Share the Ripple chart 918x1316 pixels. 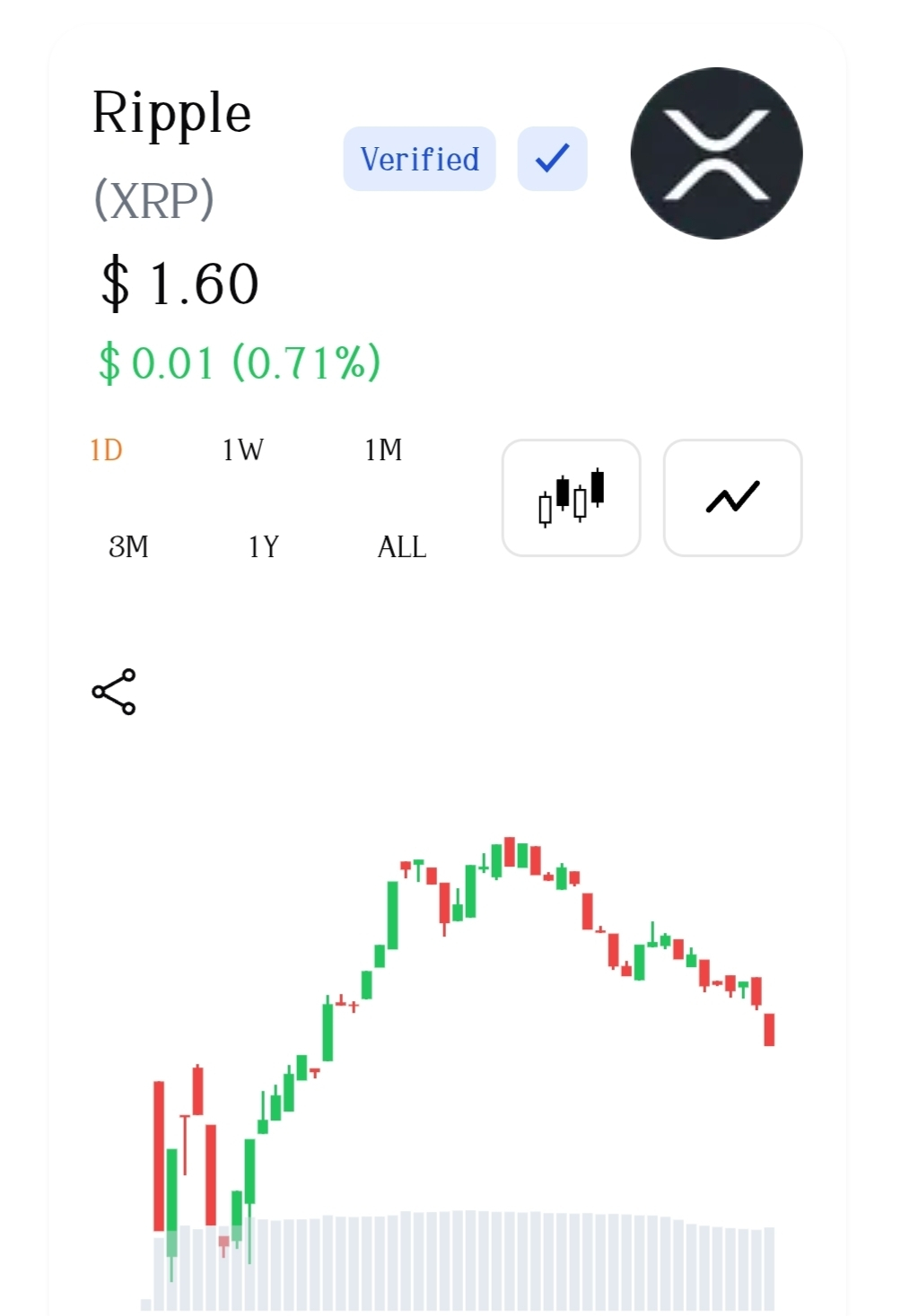click(x=114, y=692)
